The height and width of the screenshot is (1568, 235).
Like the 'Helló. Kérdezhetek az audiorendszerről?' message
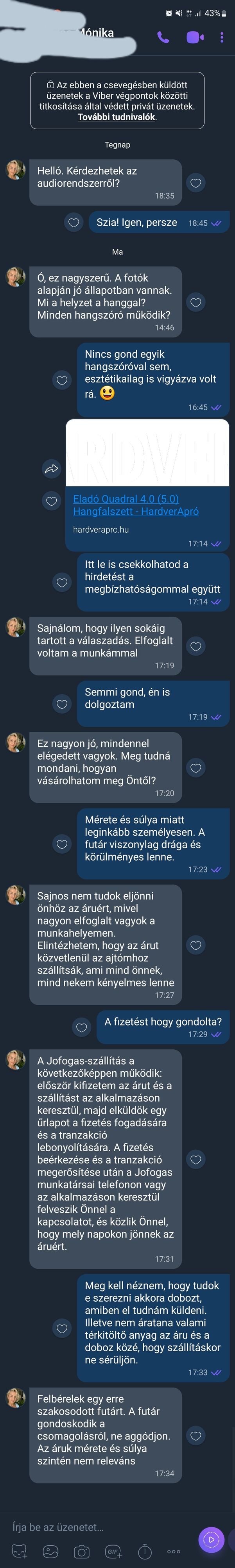tap(196, 183)
